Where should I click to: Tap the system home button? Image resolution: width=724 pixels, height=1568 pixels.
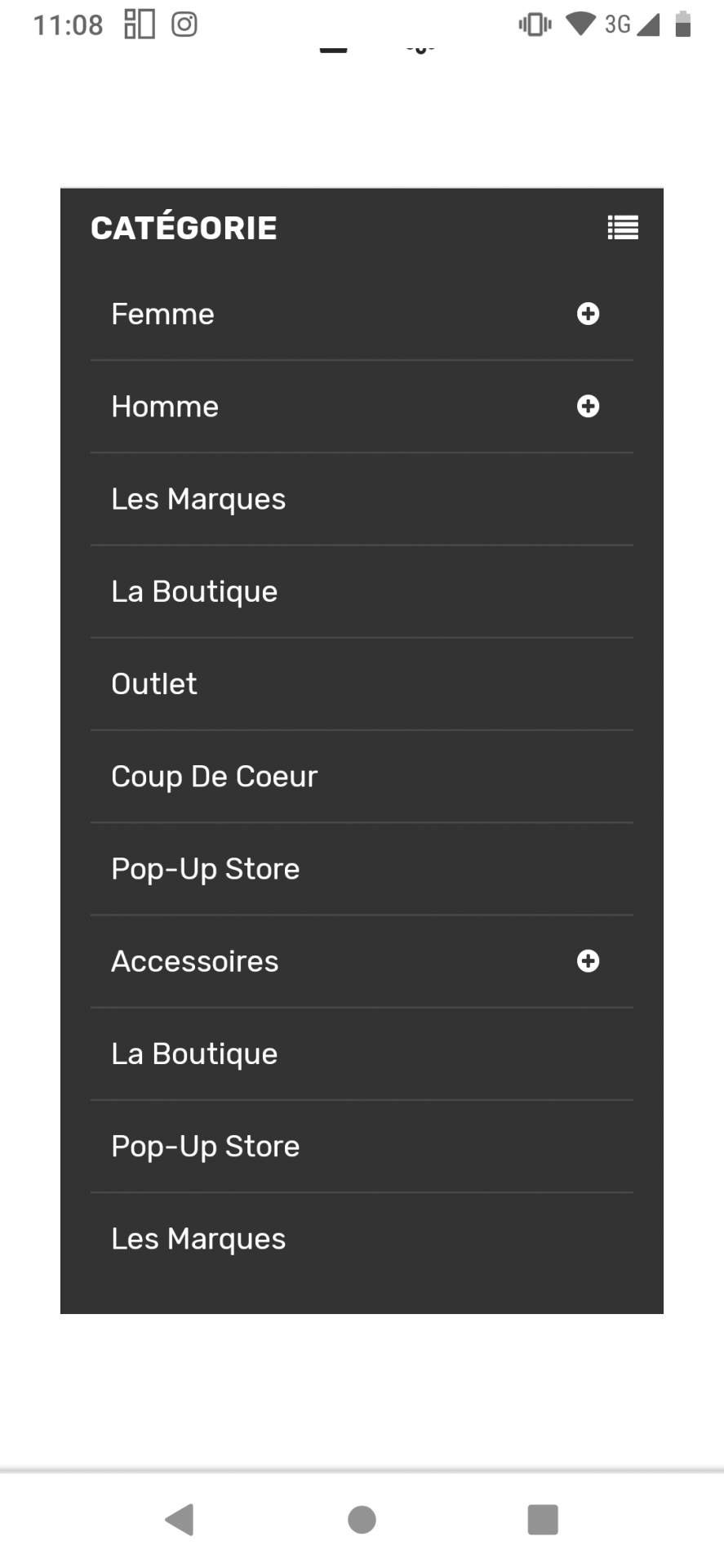[x=362, y=1520]
